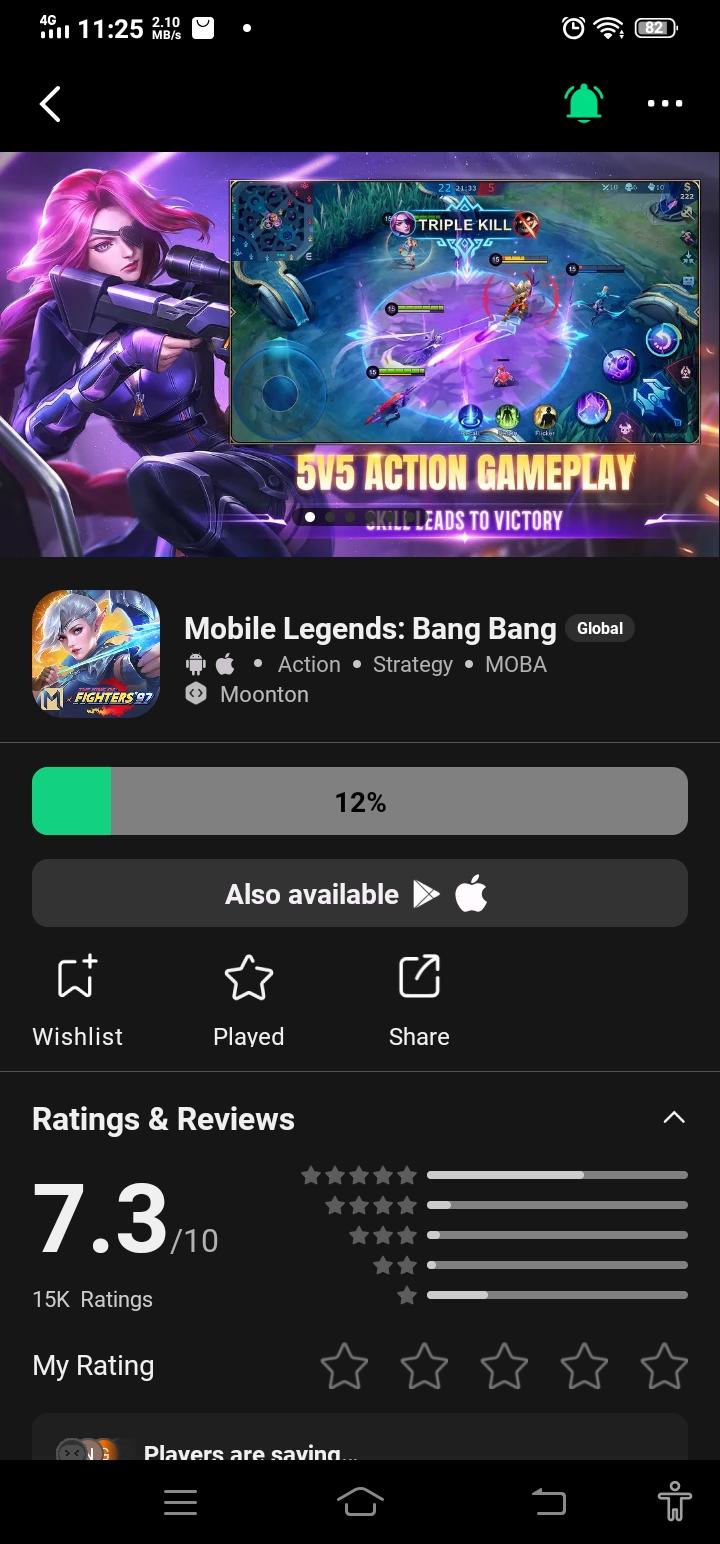The image size is (720, 1544).
Task: Select the MOBA genre tag
Action: pyautogui.click(x=515, y=664)
